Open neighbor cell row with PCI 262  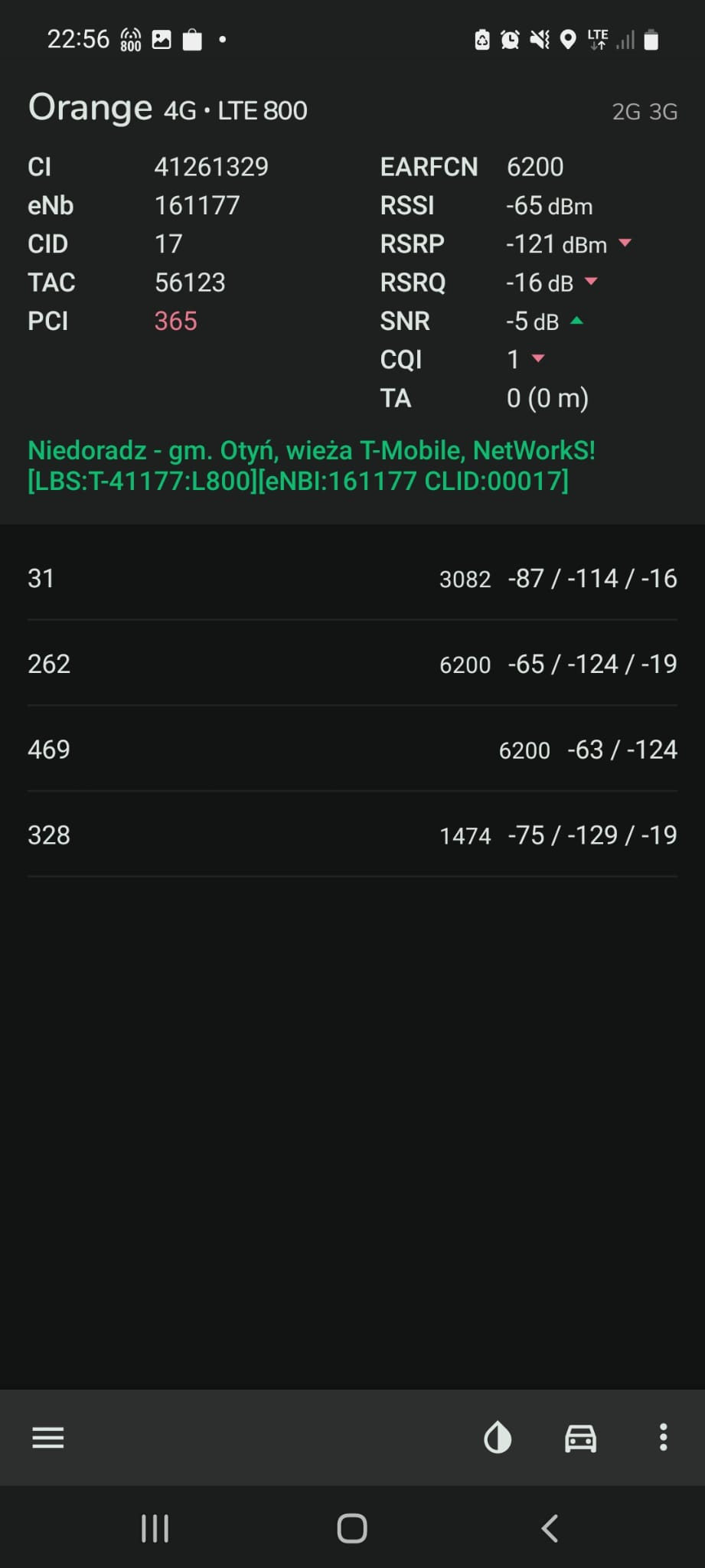tap(352, 663)
